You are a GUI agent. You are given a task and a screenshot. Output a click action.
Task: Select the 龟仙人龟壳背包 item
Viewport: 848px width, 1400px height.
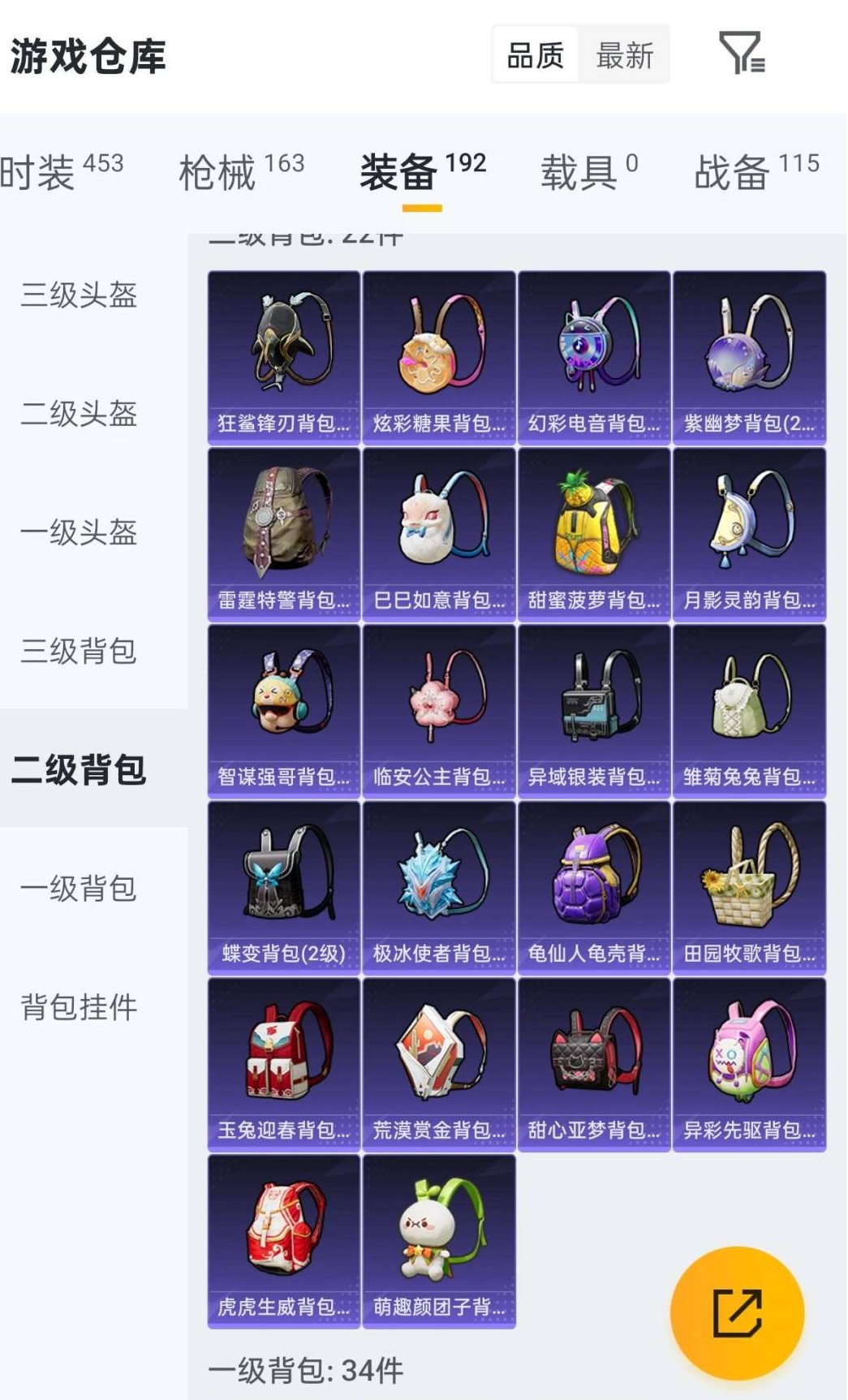point(593,883)
